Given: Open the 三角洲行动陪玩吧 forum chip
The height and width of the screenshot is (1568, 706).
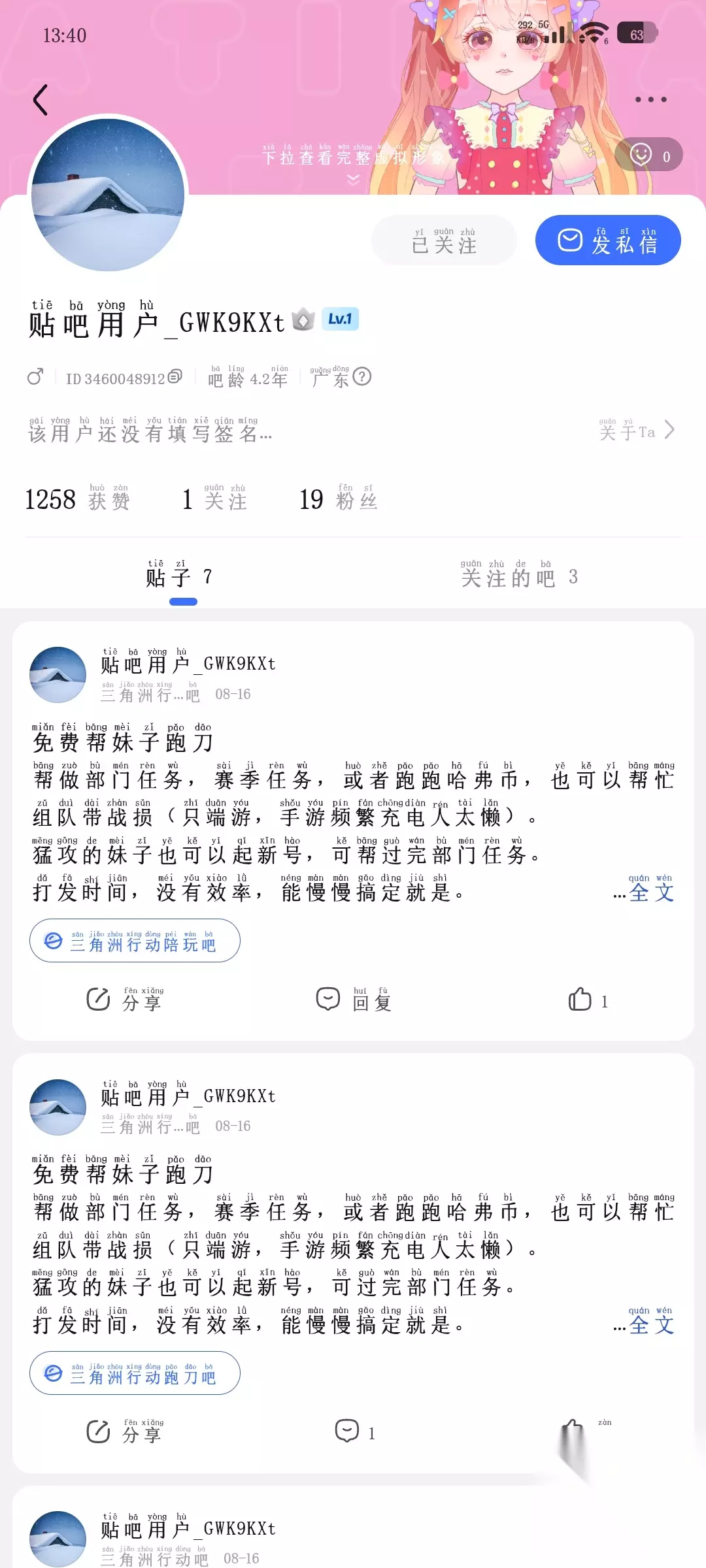Looking at the screenshot, I should click(x=135, y=940).
